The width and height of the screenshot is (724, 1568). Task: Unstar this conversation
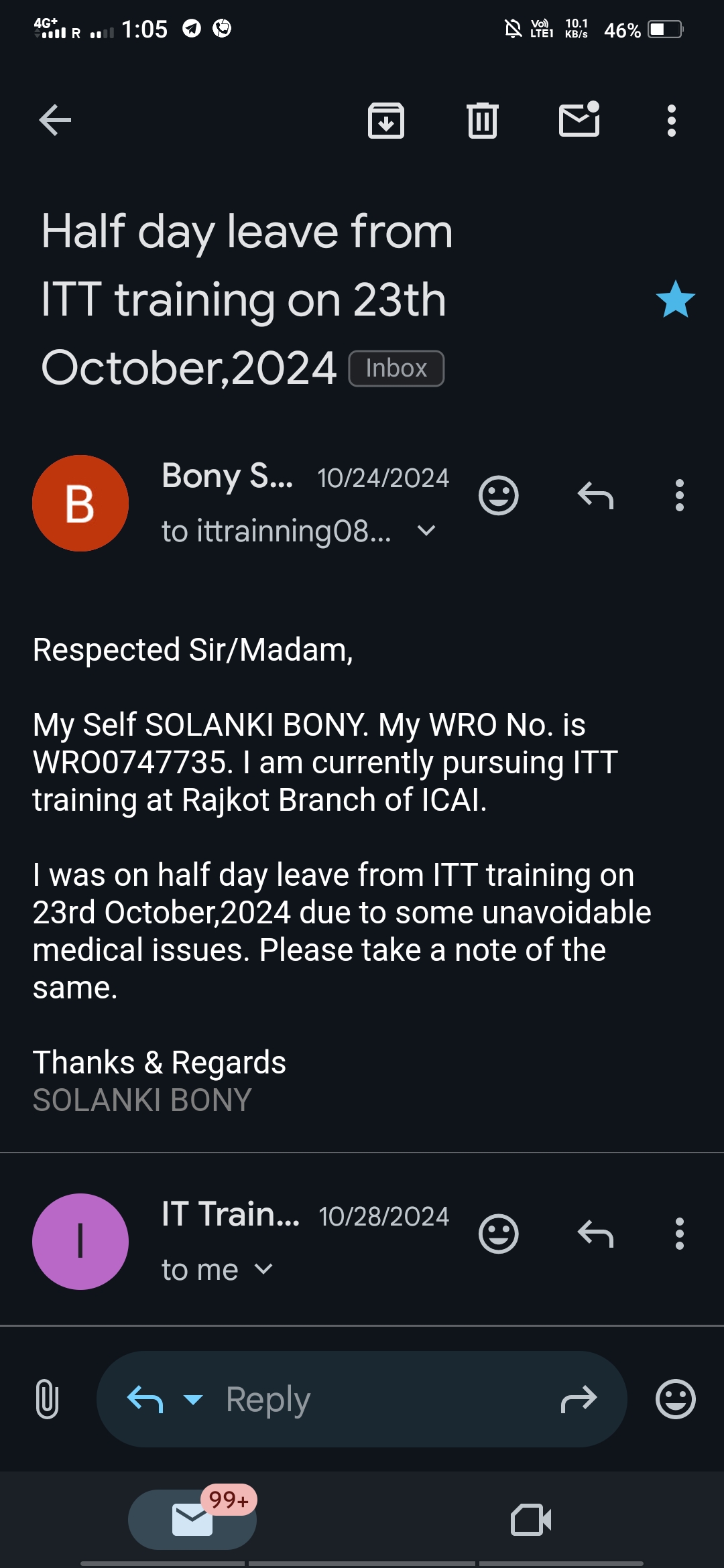point(675,300)
